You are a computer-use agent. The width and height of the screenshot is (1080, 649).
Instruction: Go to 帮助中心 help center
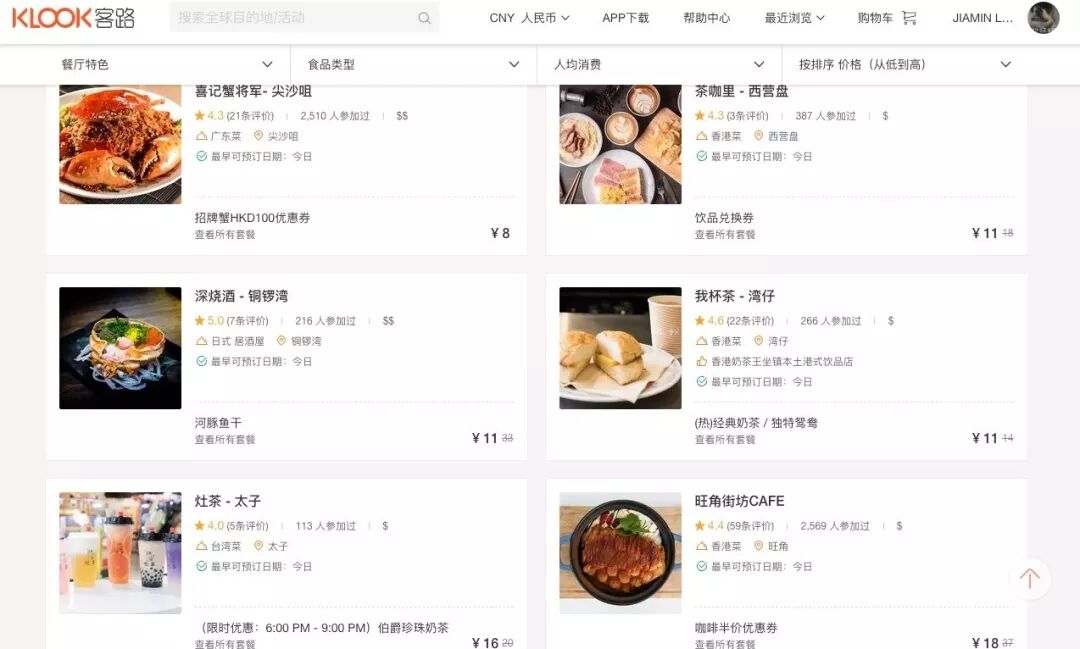coord(707,18)
